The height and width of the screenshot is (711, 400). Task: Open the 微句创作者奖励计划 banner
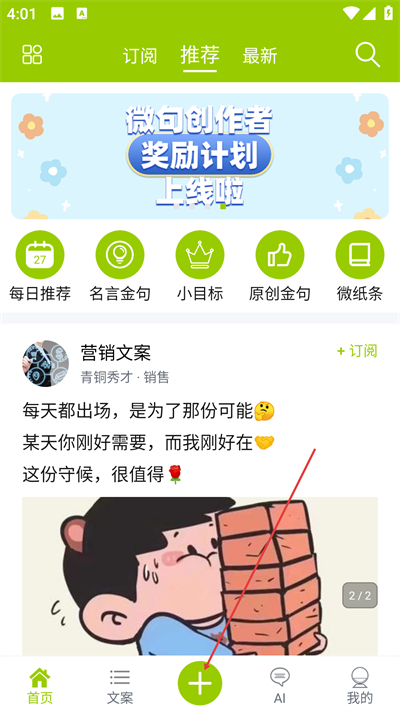(200, 156)
